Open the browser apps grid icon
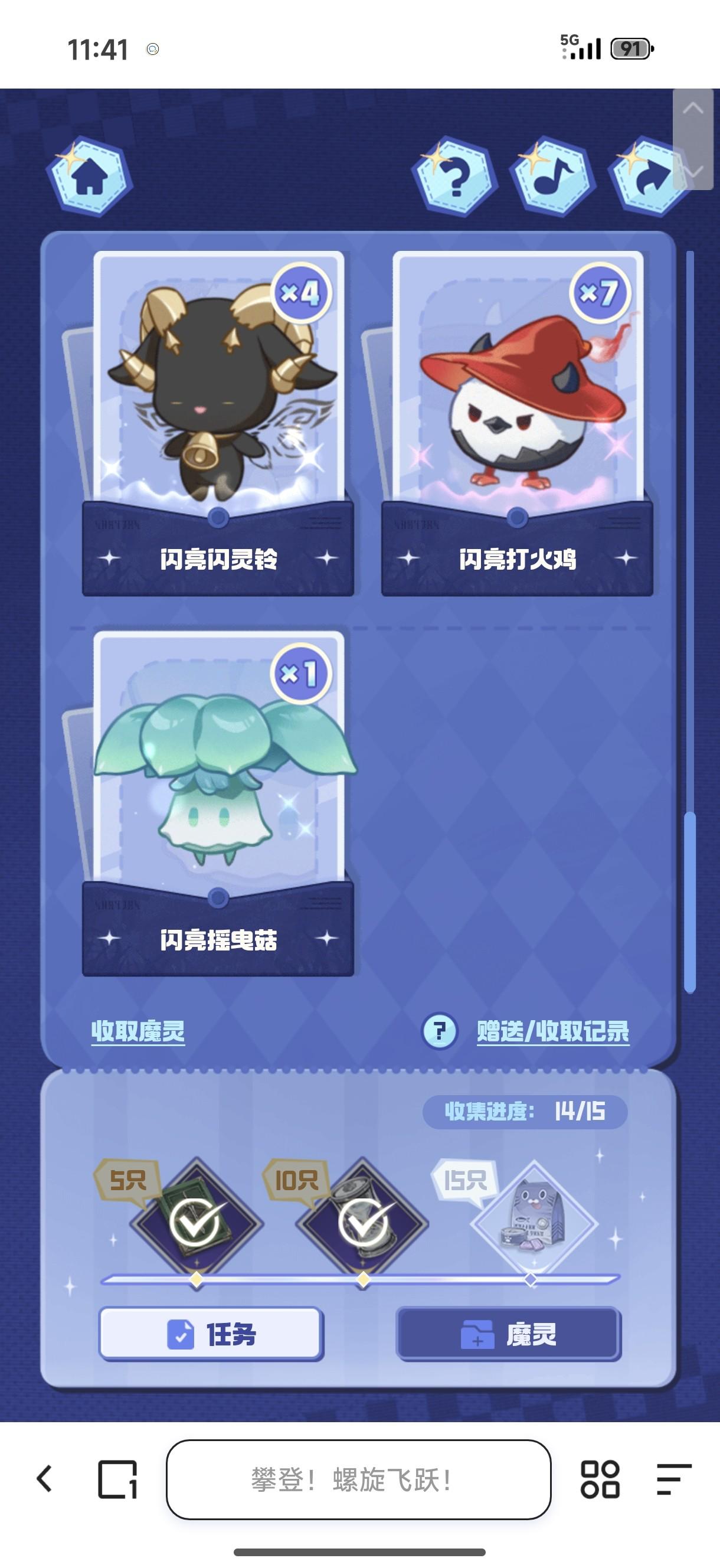 click(x=600, y=1479)
